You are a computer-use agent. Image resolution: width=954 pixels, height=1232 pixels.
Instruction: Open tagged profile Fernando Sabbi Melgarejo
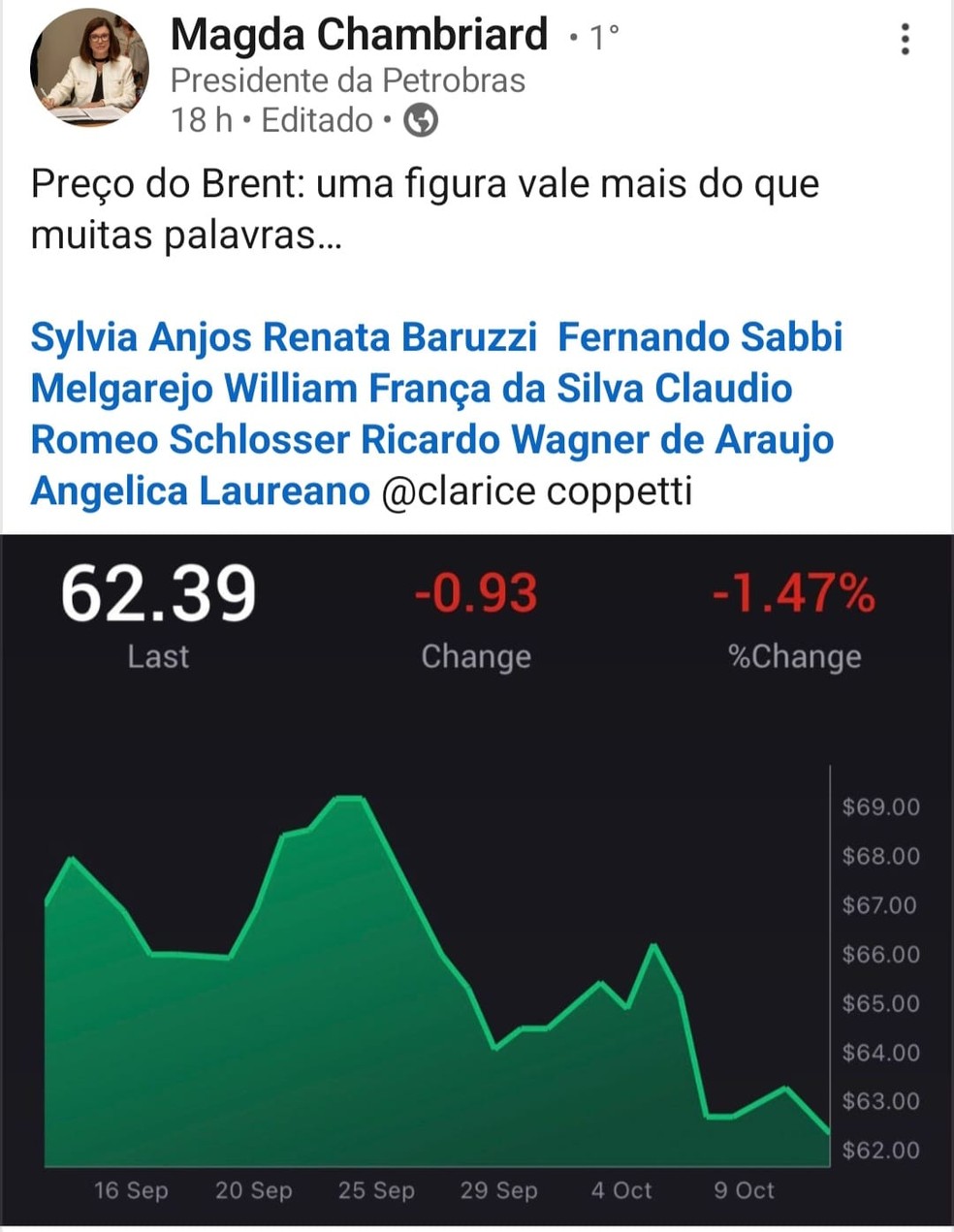700,337
